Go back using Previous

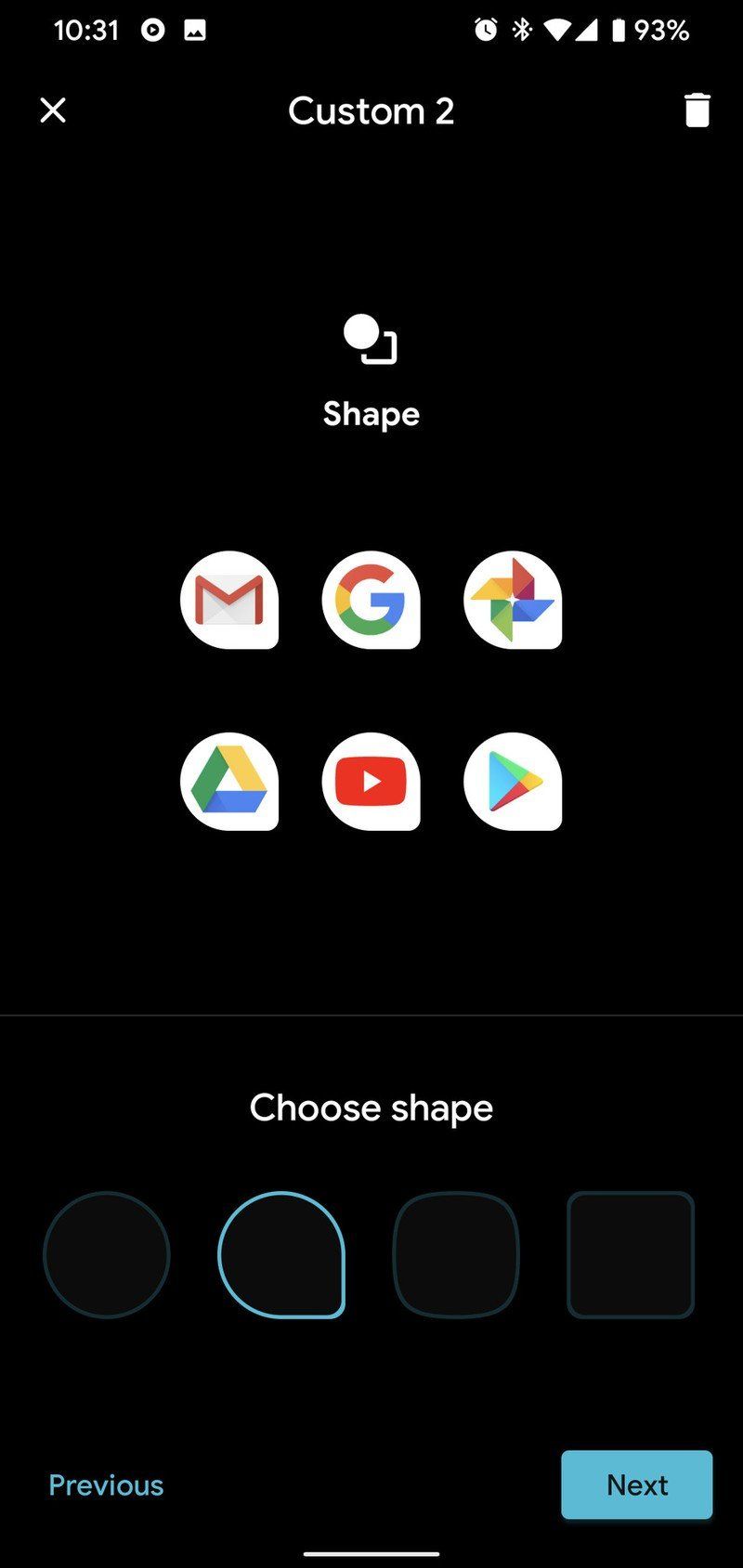pos(105,1484)
